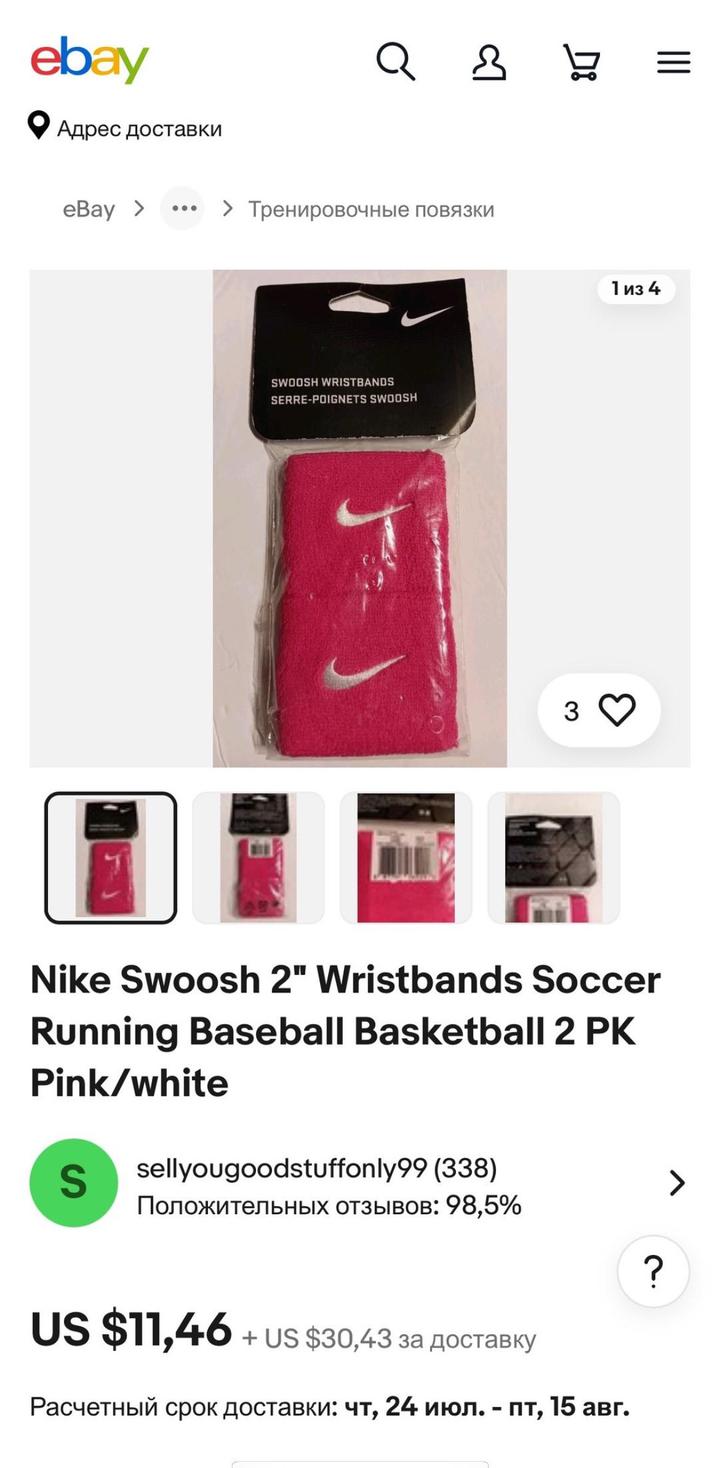Select the first image thumbnail

pyautogui.click(x=111, y=858)
